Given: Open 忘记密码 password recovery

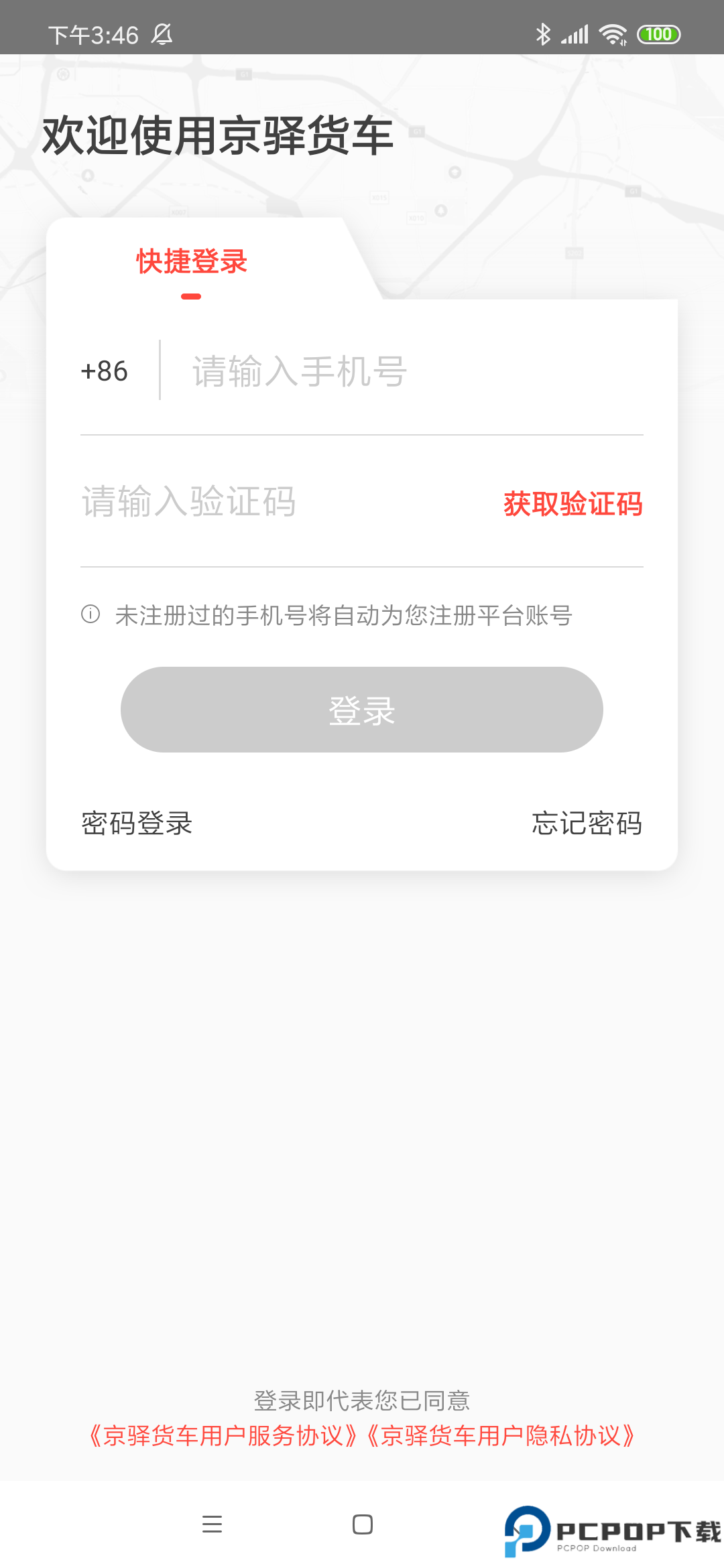Looking at the screenshot, I should point(587,825).
